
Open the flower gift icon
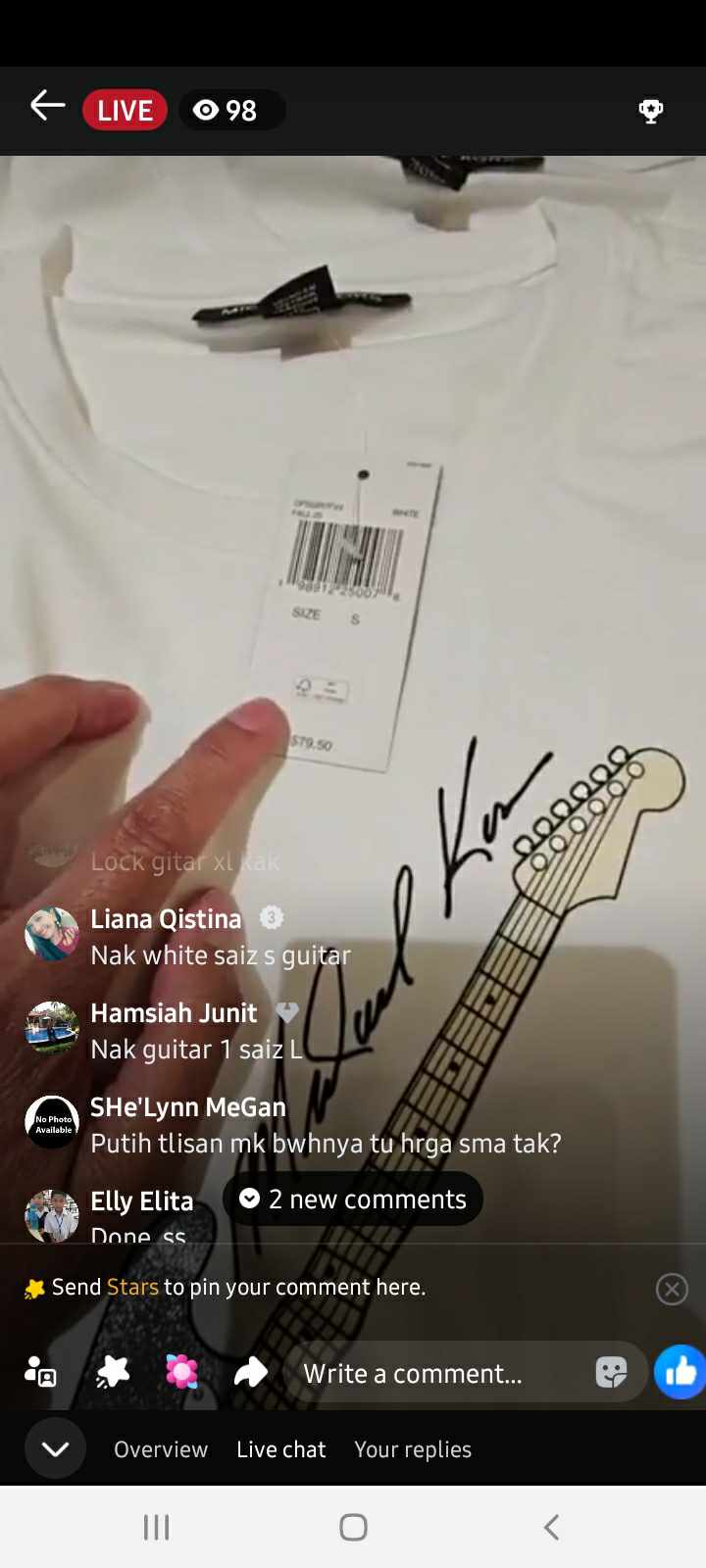pyautogui.click(x=182, y=1372)
